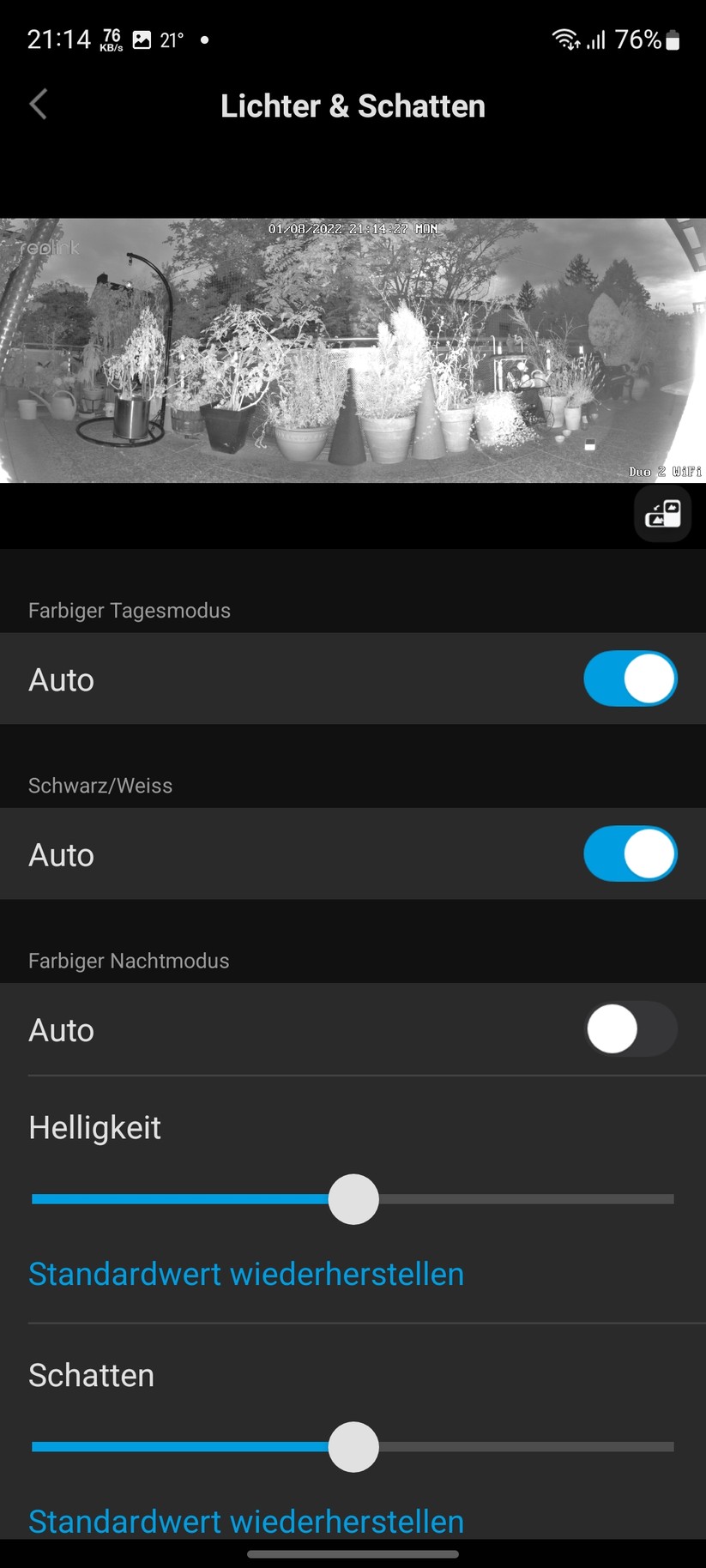Image resolution: width=706 pixels, height=1568 pixels.
Task: Tap the 21:14 clock display
Action: (58, 38)
